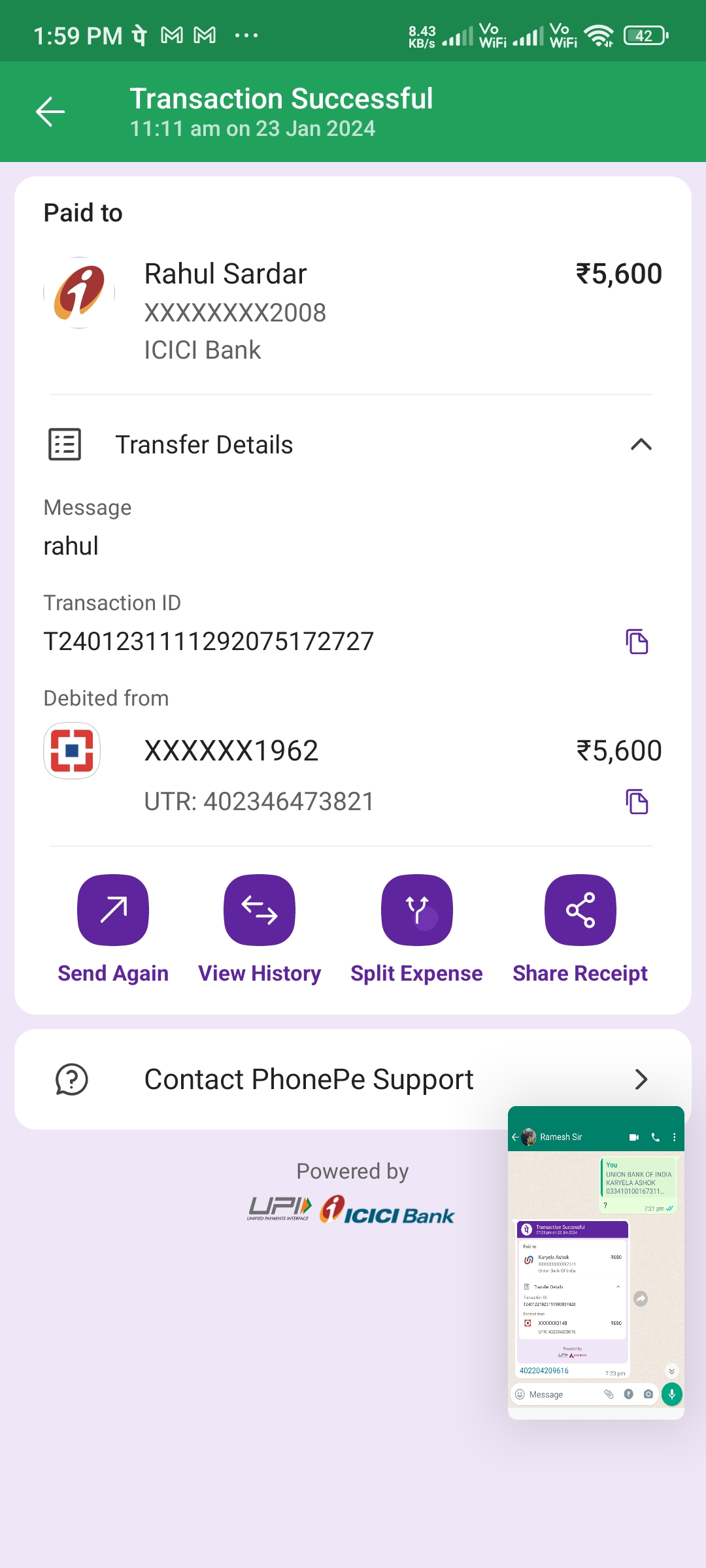Viewport: 706px width, 1568px height.
Task: Copy the Transaction ID
Action: pos(637,642)
